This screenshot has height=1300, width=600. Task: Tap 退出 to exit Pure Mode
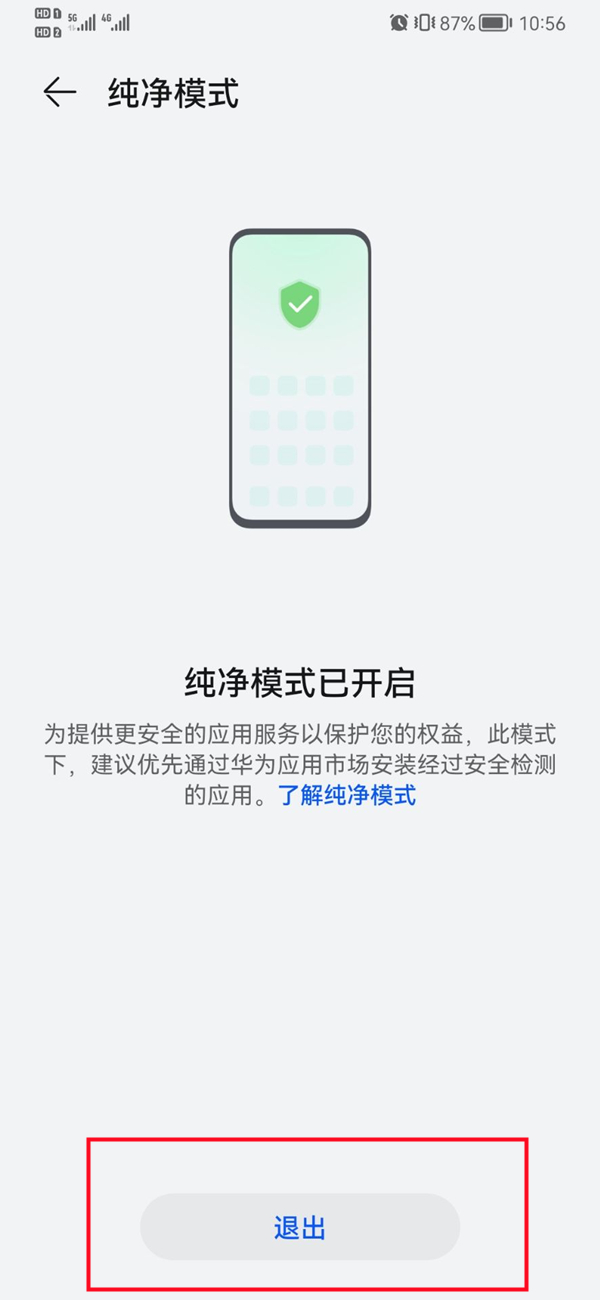(x=300, y=1227)
